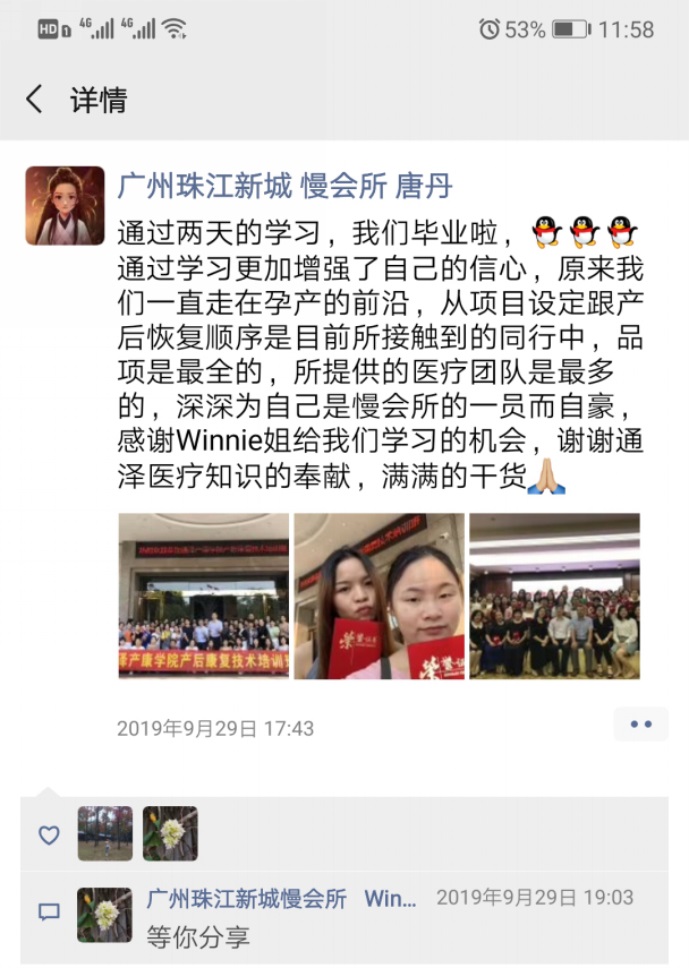This screenshot has width=689, height=968.
Task: View the selfie of two women photo
Action: [379, 596]
